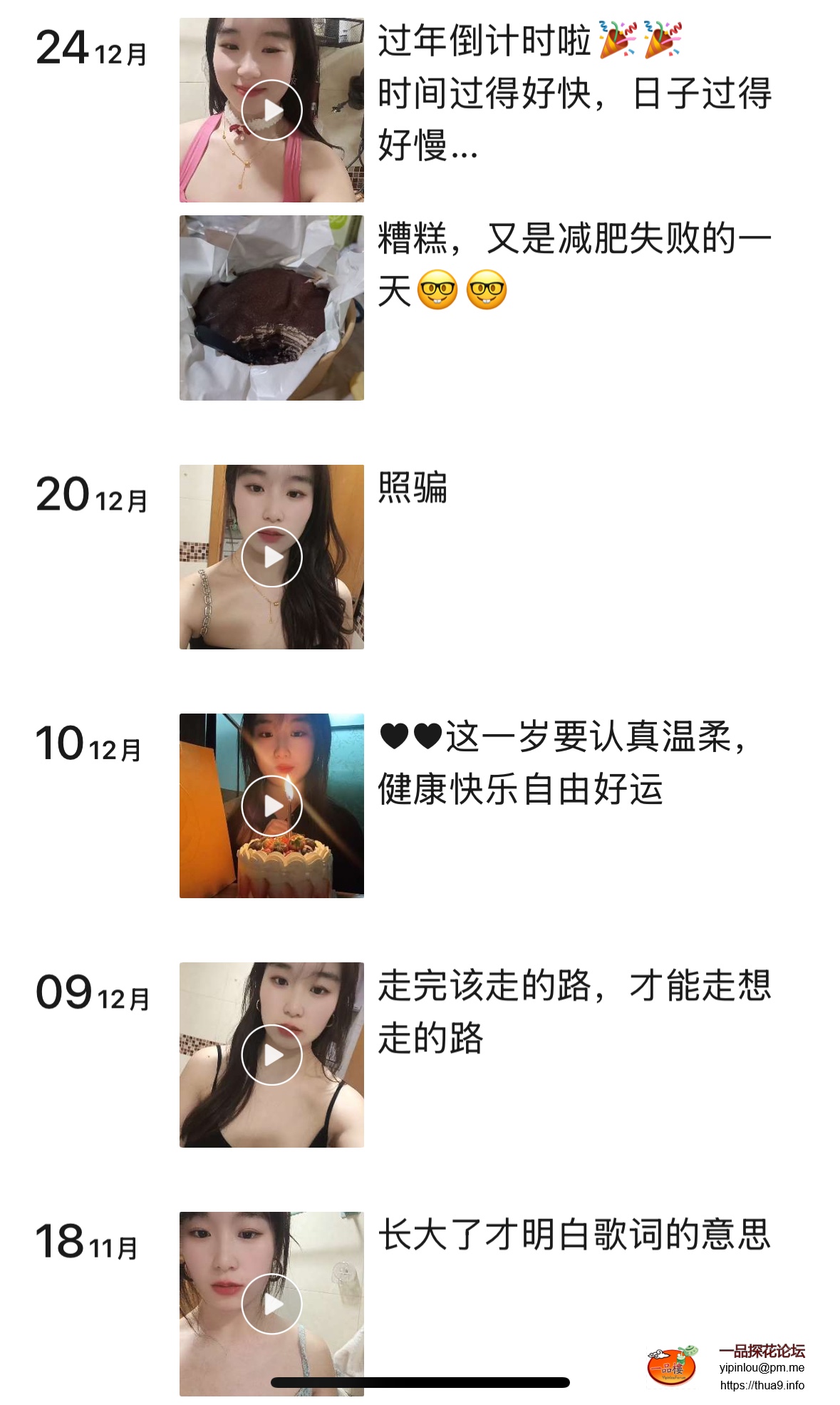Open the birthday video 这一岁要认真温柔

pos(271,806)
